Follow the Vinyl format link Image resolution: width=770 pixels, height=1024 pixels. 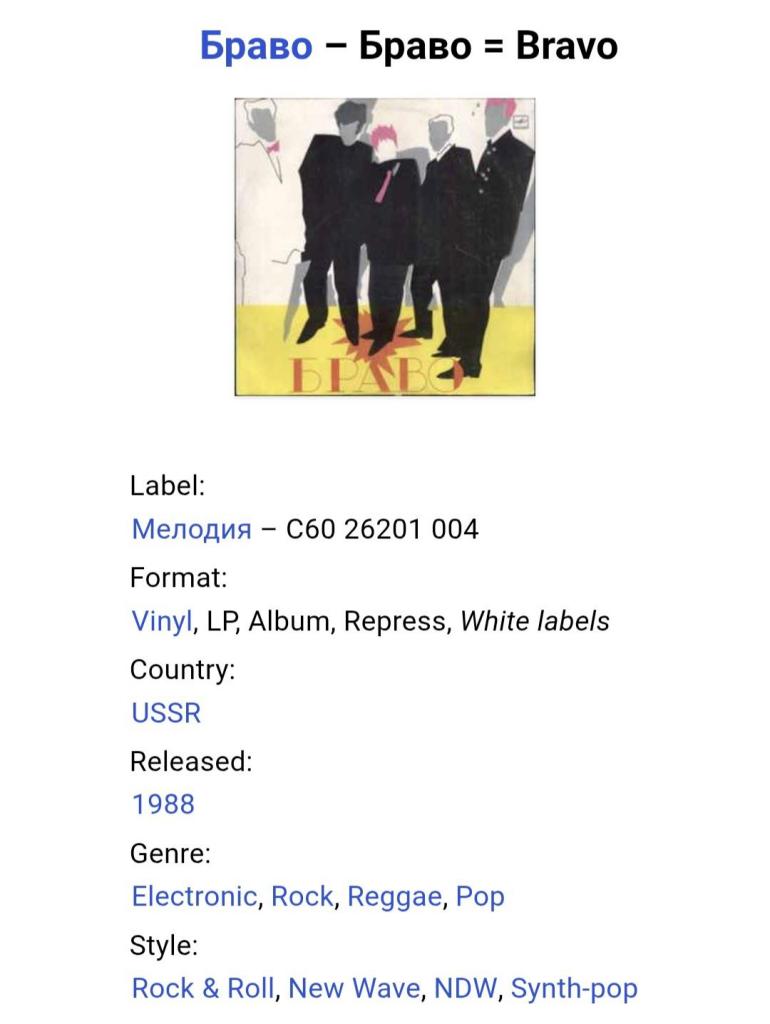(x=161, y=621)
